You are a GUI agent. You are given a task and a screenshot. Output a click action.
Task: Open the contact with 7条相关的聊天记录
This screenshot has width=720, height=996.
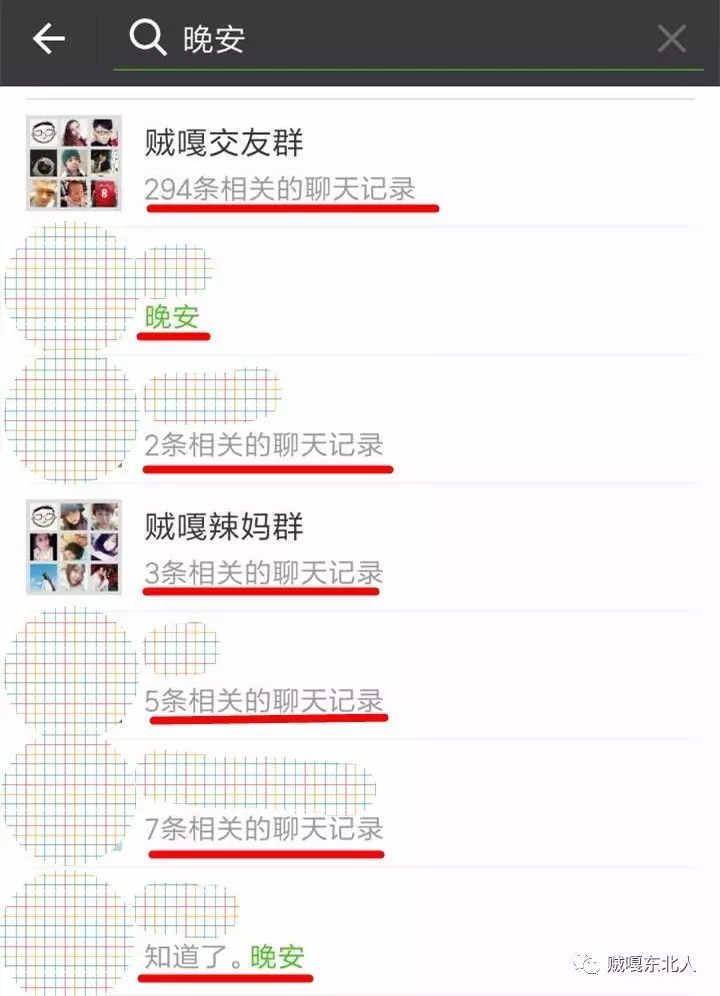pyautogui.click(x=360, y=804)
